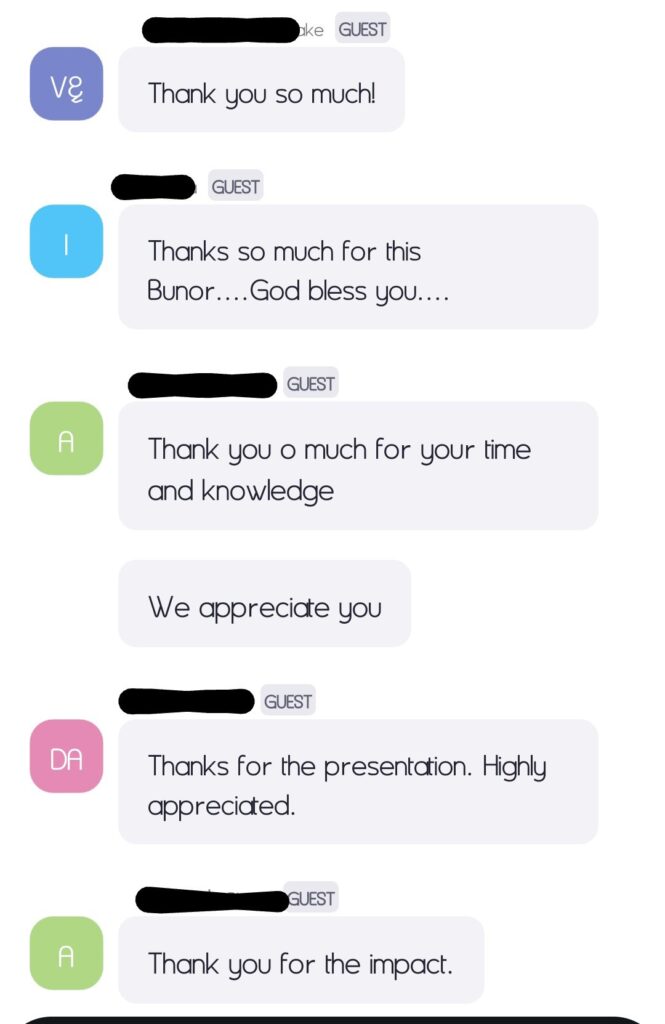
Task: View avatar A beside 'time and knowledge' message
Action: tap(66, 438)
